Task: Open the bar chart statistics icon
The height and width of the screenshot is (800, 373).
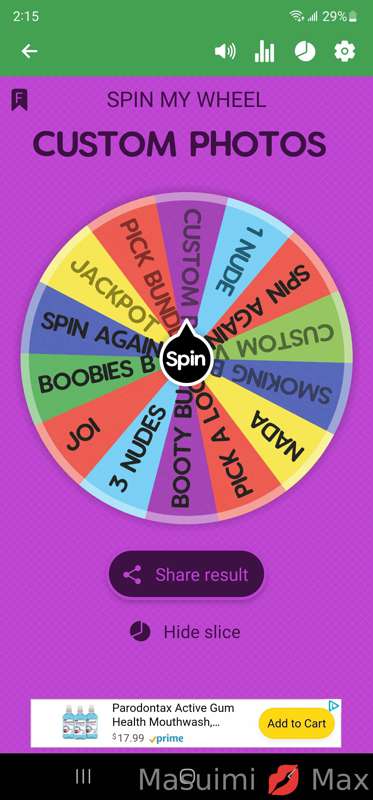Action: click(264, 52)
